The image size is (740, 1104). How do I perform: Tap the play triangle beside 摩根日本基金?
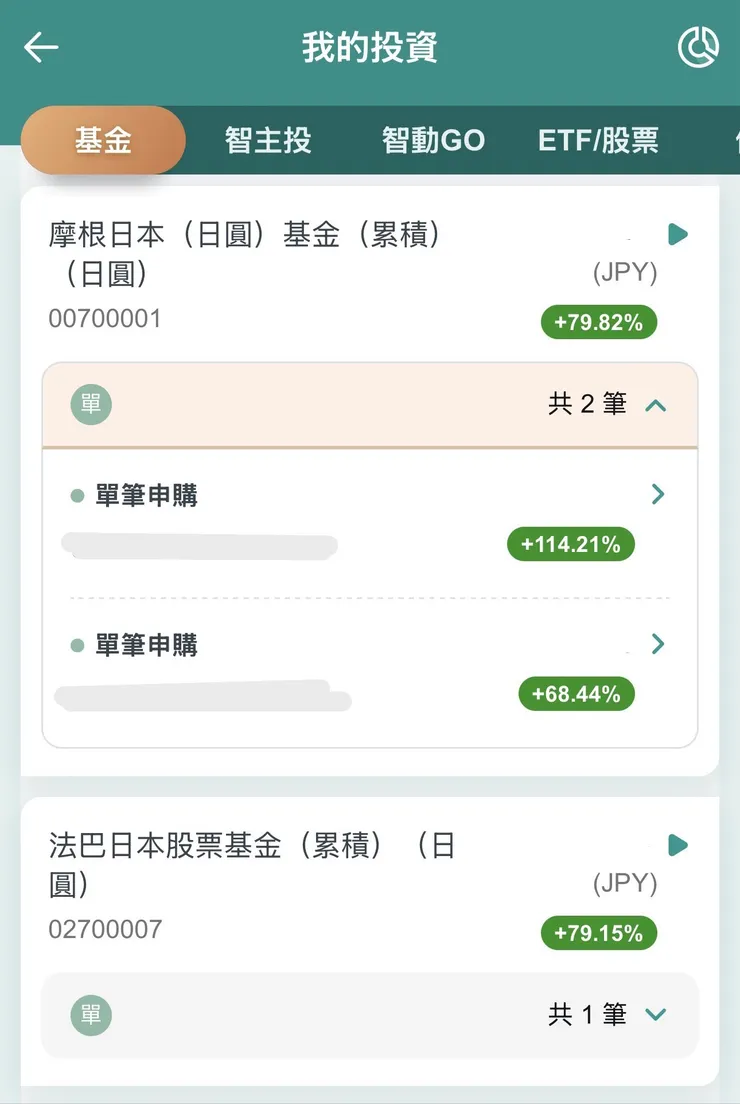(679, 234)
